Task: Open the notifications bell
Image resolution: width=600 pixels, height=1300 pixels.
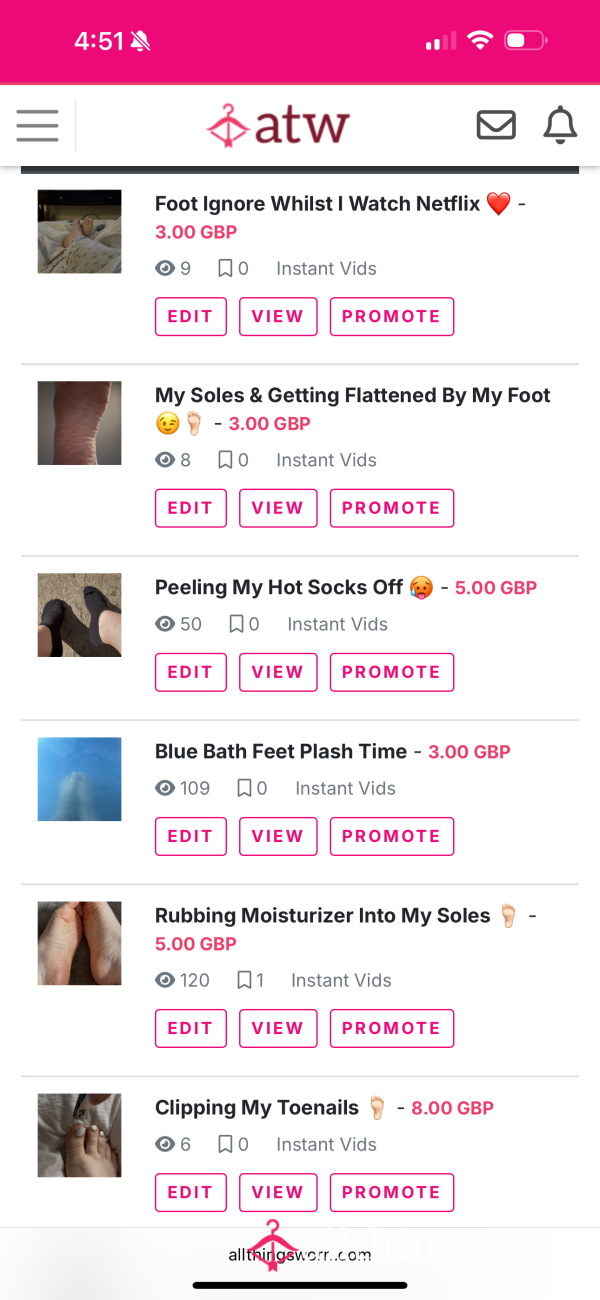Action: 560,126
